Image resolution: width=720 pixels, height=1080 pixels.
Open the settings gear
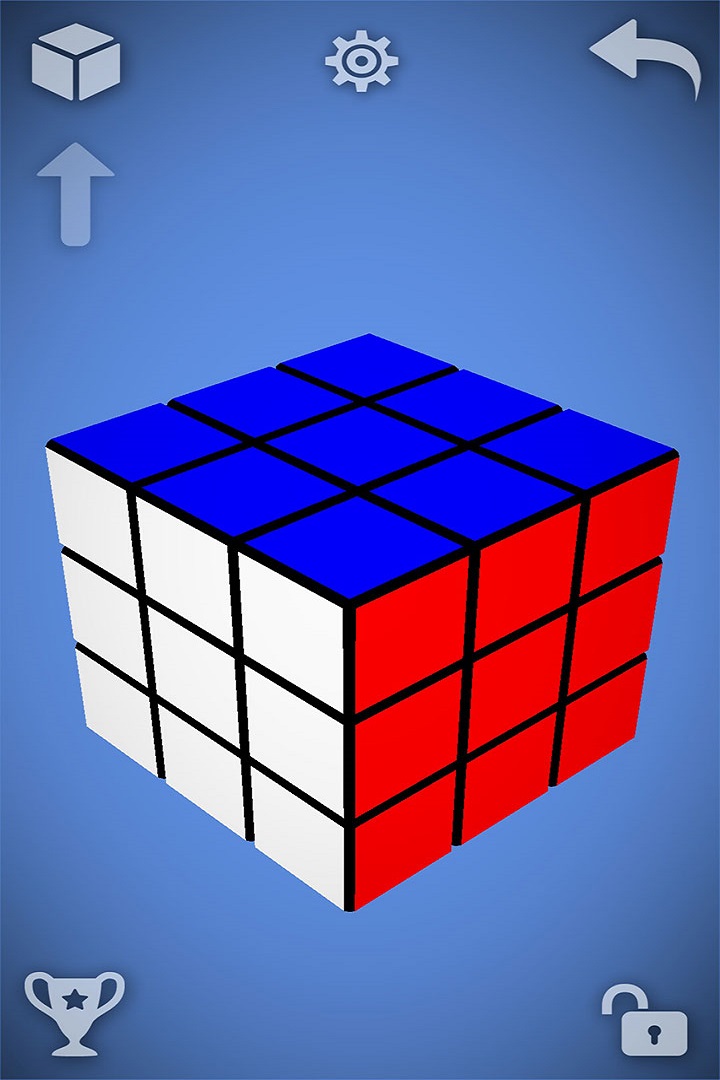pos(361,61)
